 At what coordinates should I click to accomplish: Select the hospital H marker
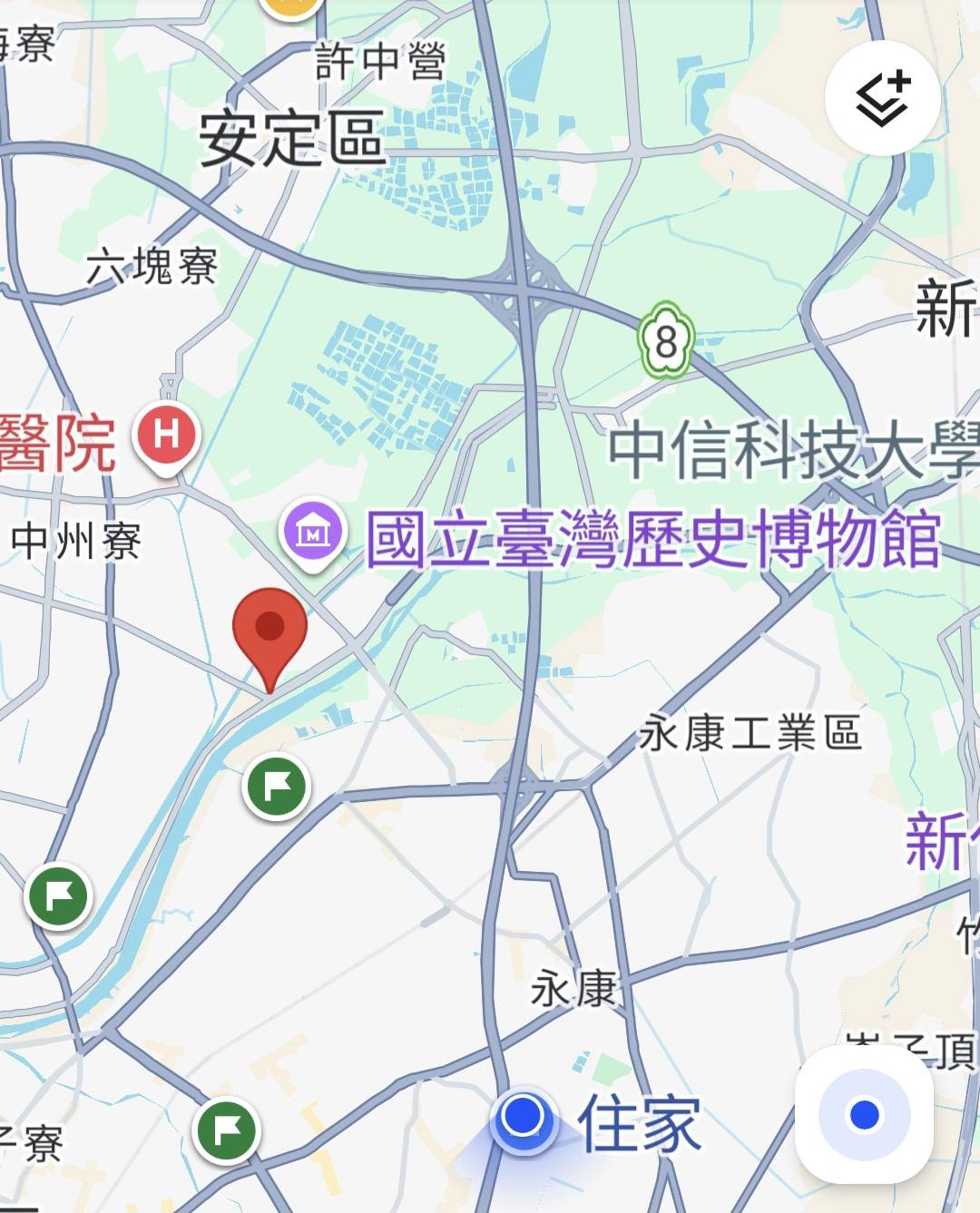click(167, 436)
